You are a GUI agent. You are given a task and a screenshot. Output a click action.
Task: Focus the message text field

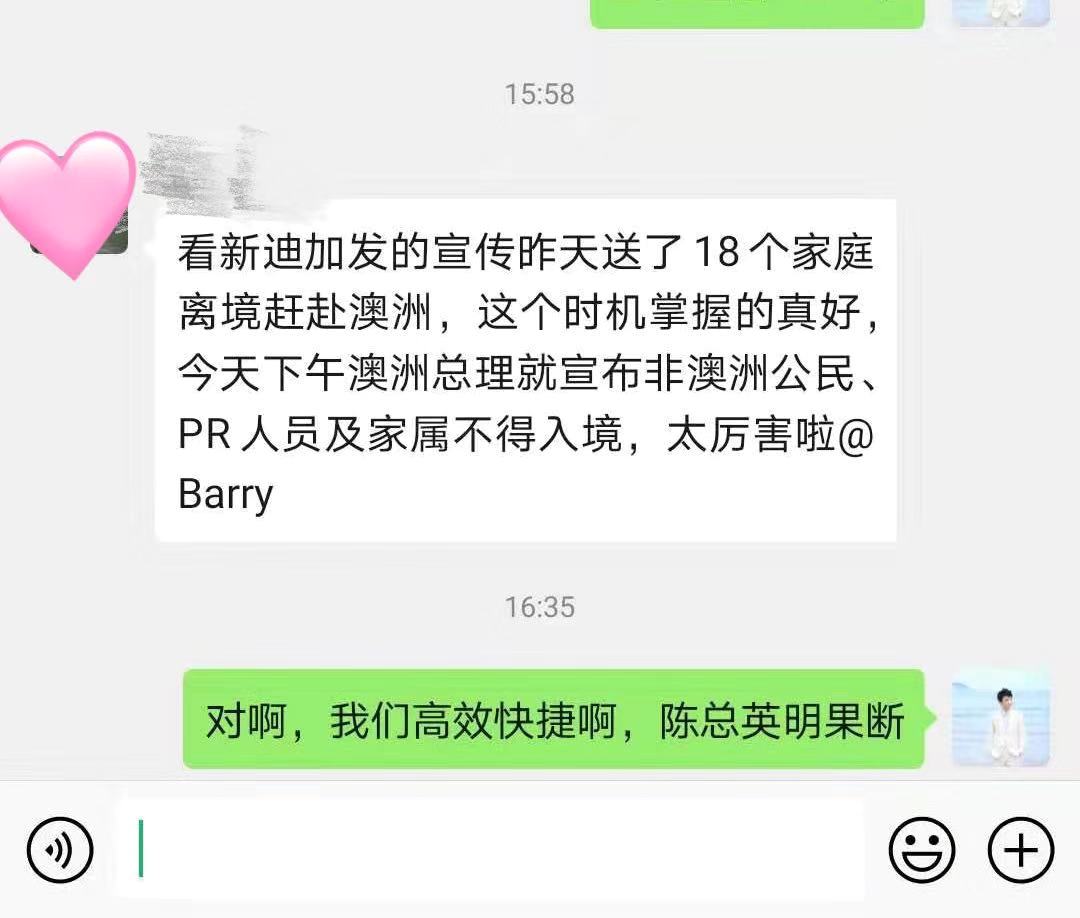pyautogui.click(x=490, y=849)
